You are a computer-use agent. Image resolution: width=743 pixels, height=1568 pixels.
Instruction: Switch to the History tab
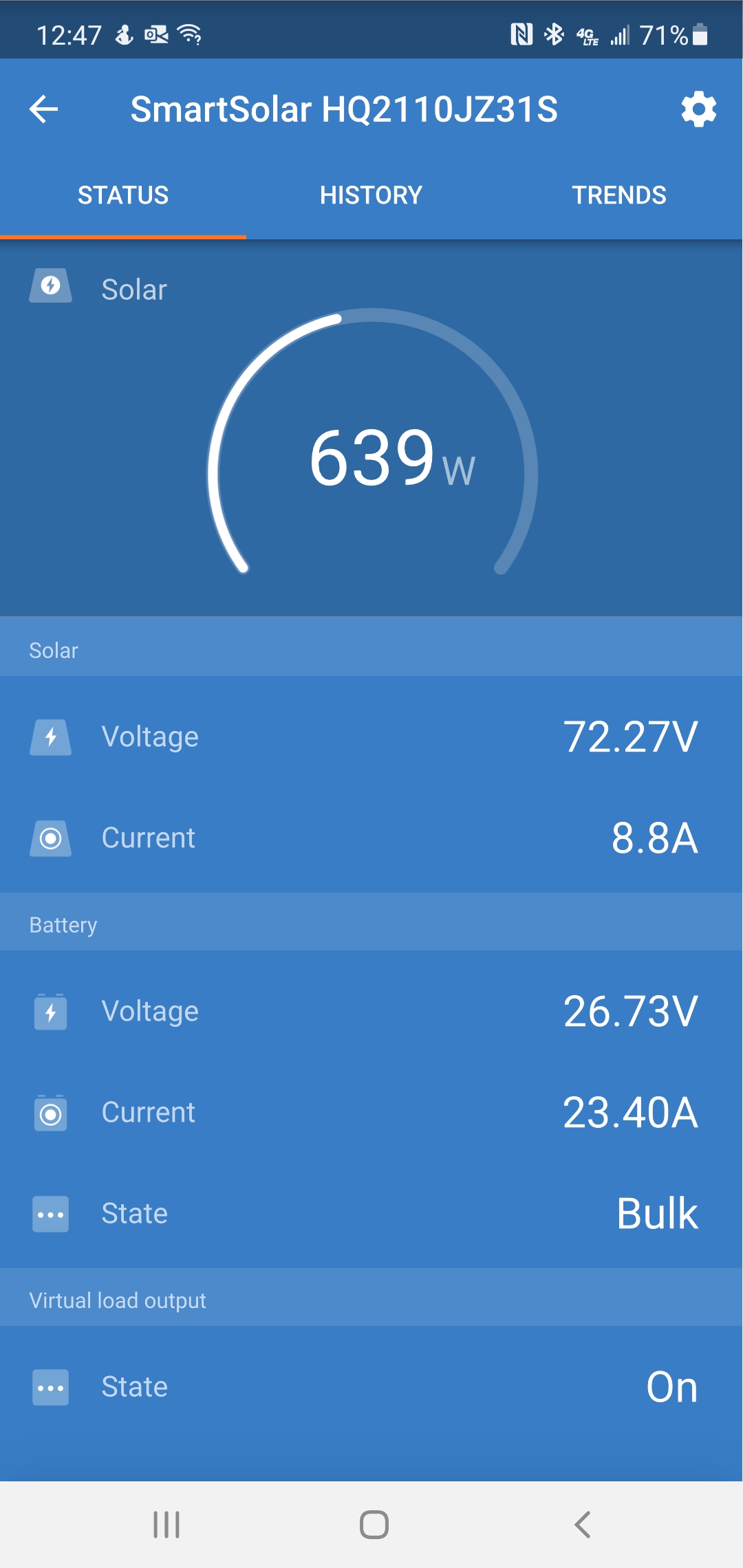pos(371,195)
